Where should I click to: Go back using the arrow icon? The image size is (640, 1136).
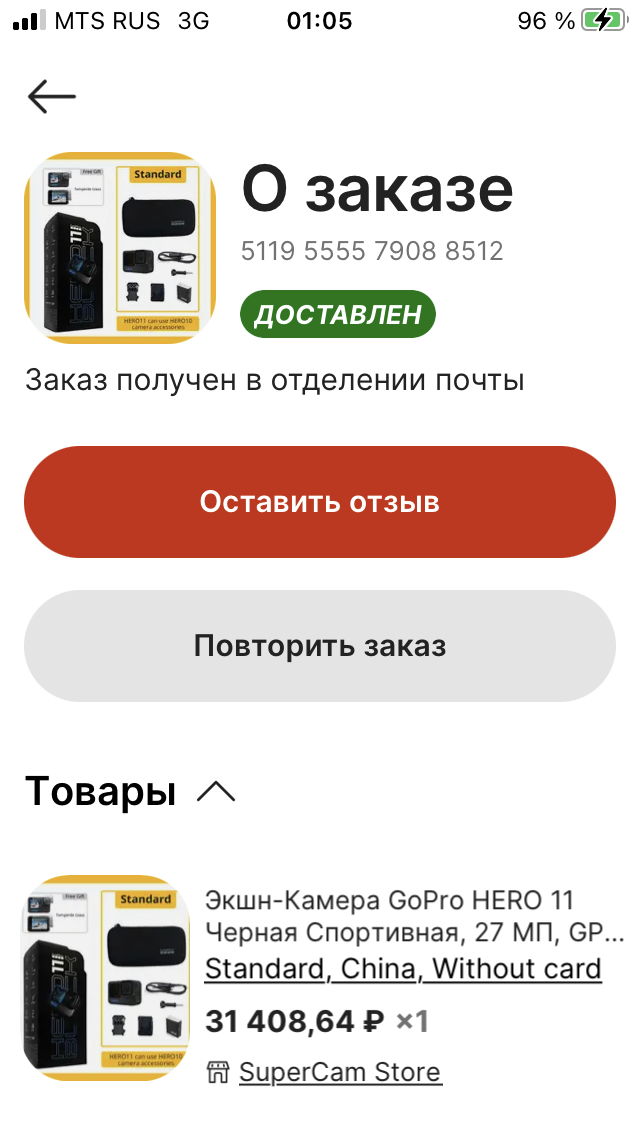click(51, 96)
